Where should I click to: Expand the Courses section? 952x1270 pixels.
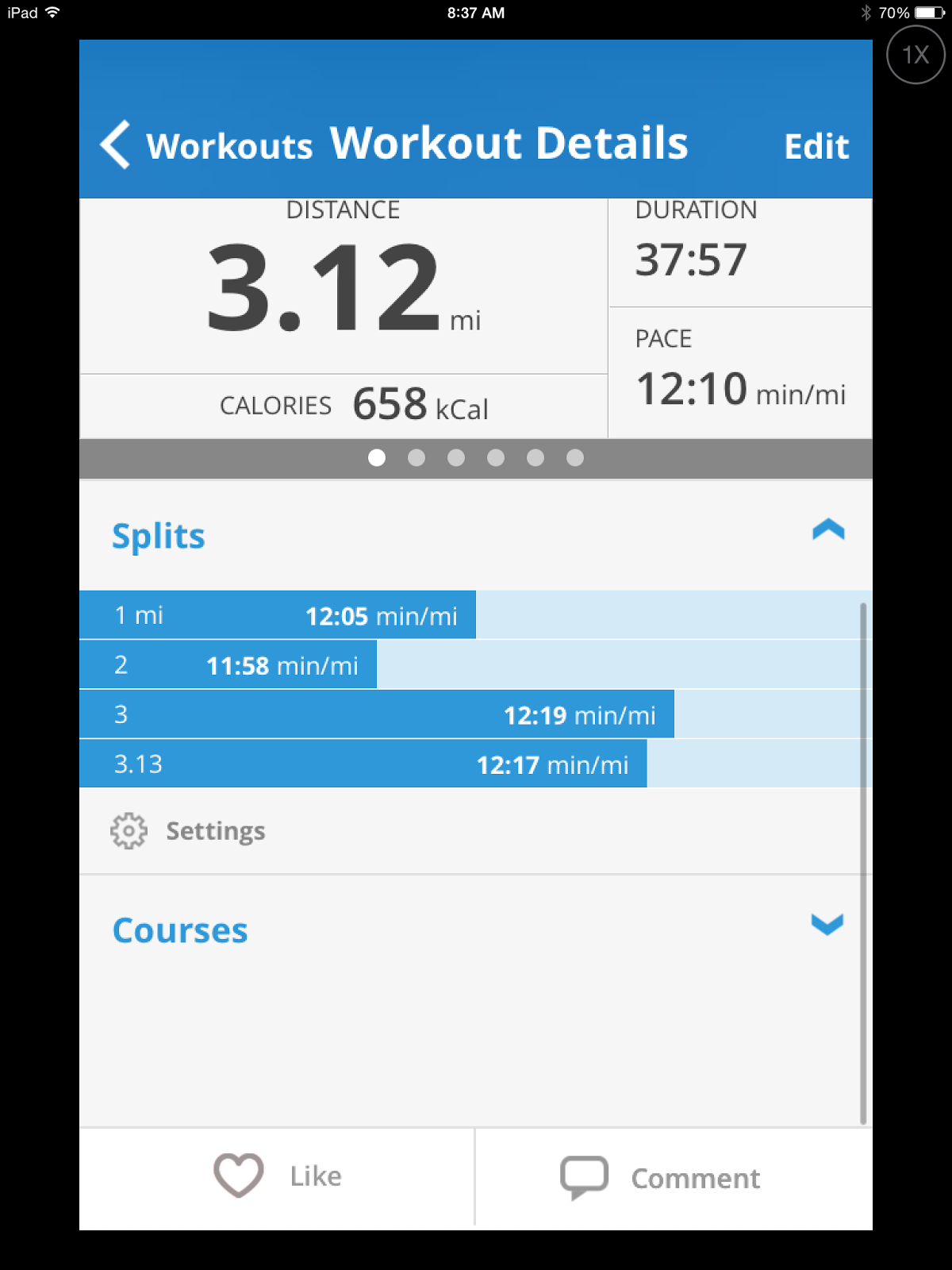tap(827, 925)
